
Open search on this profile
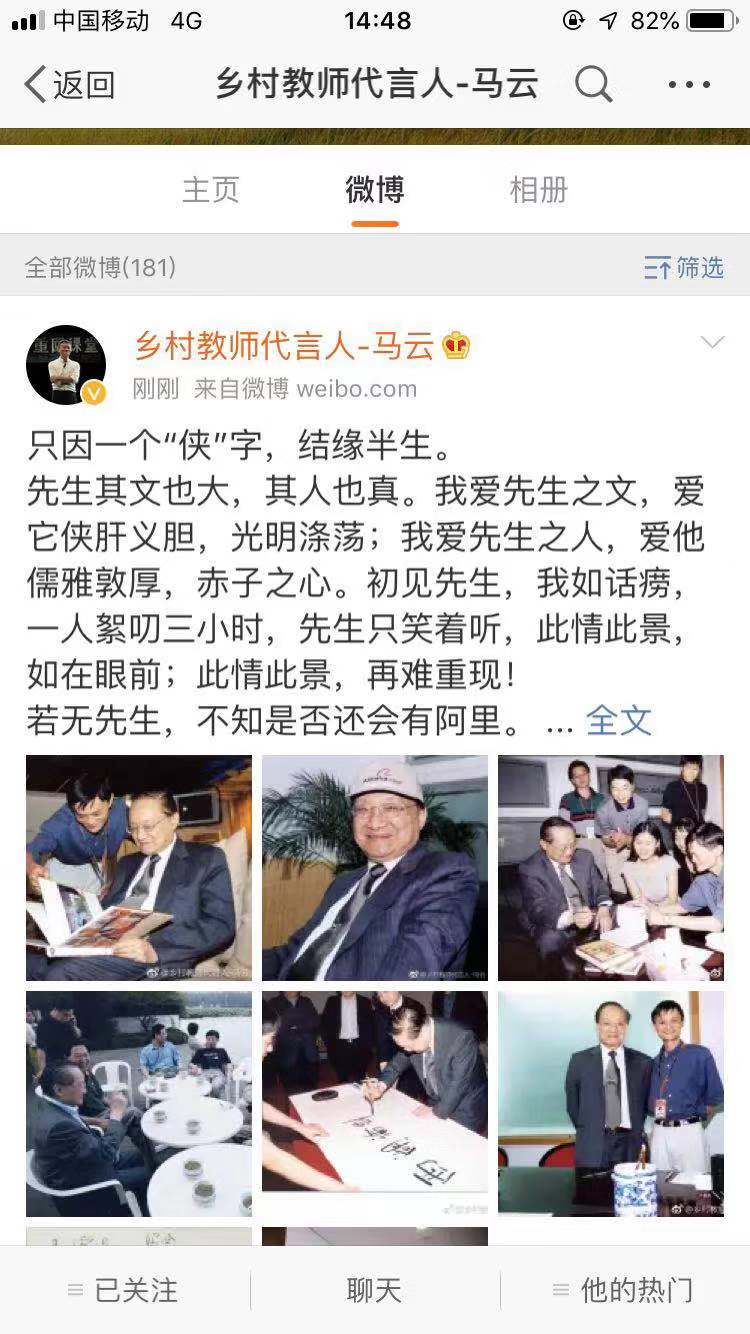point(593,85)
